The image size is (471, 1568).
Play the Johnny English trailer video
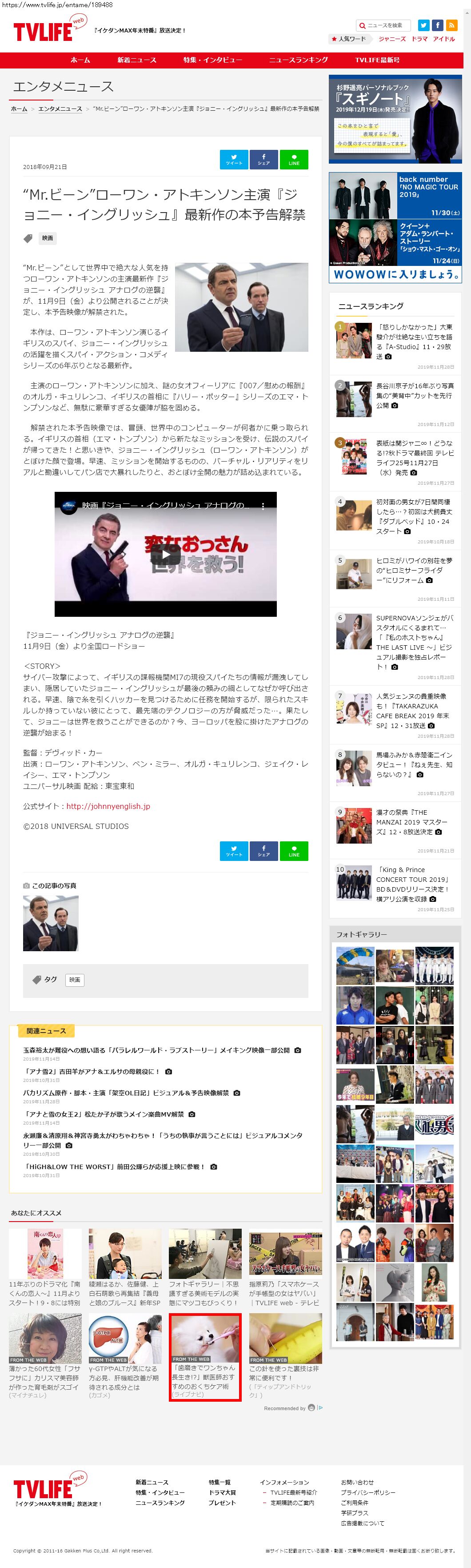[x=166, y=555]
